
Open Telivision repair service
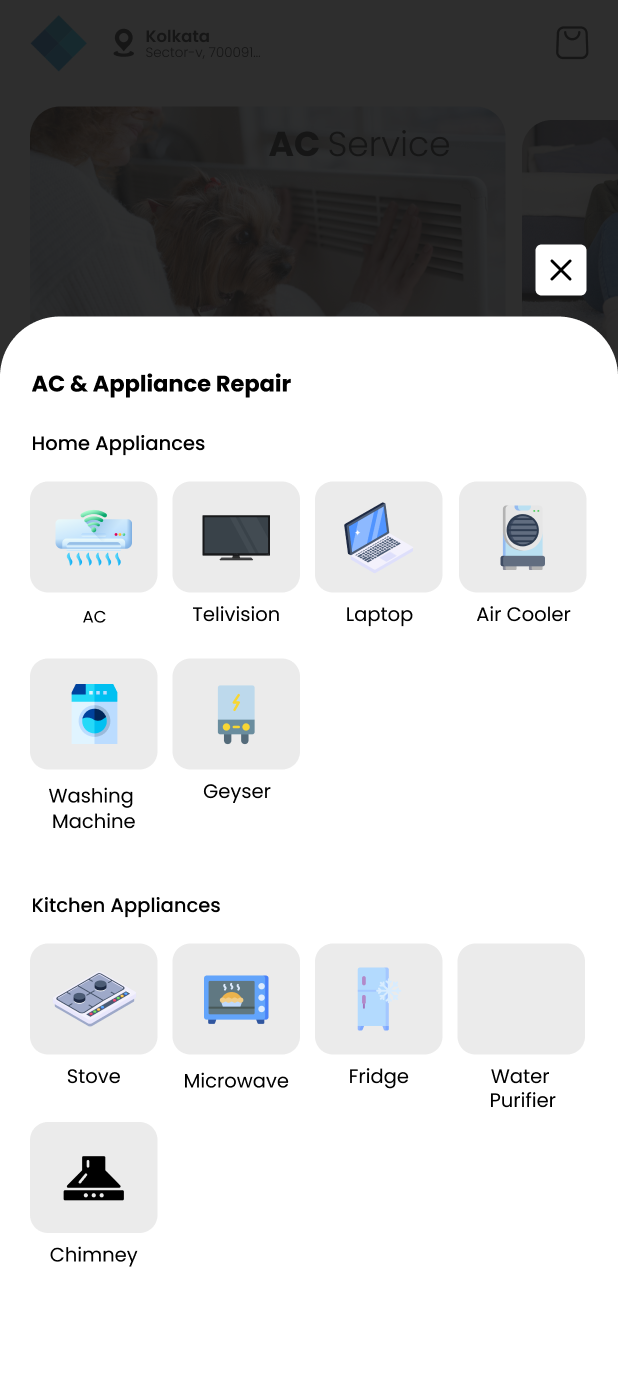[x=236, y=537]
